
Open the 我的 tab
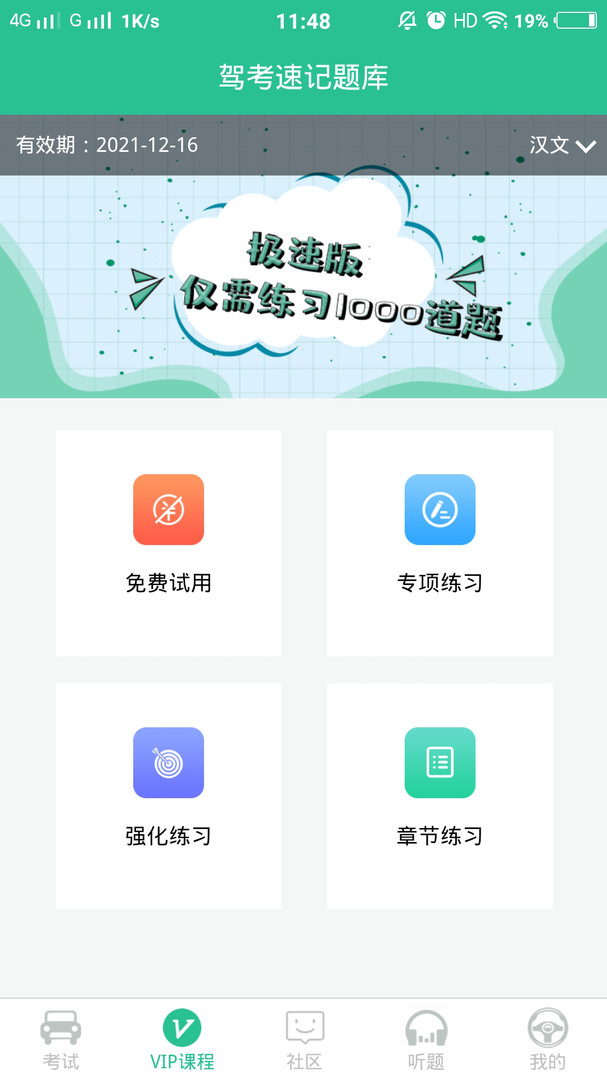(547, 1040)
